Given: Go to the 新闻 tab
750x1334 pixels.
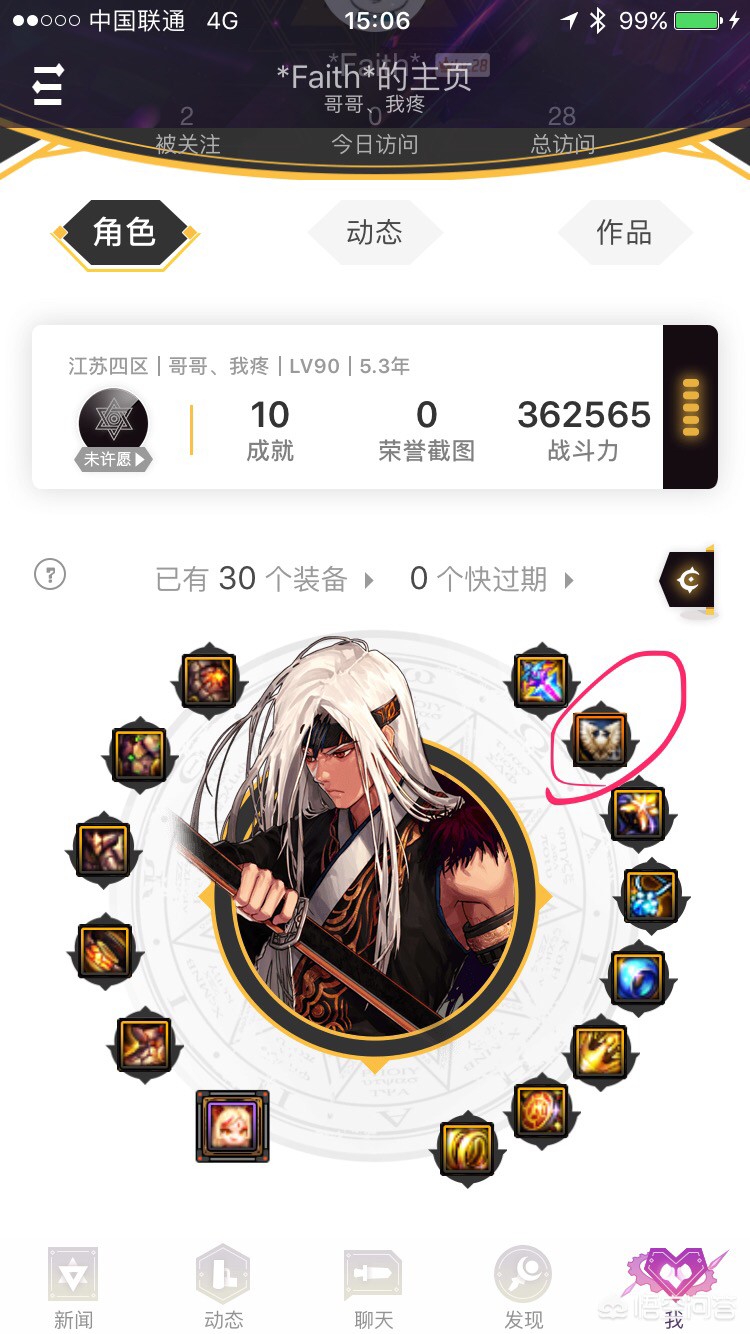Looking at the screenshot, I should (73, 1288).
